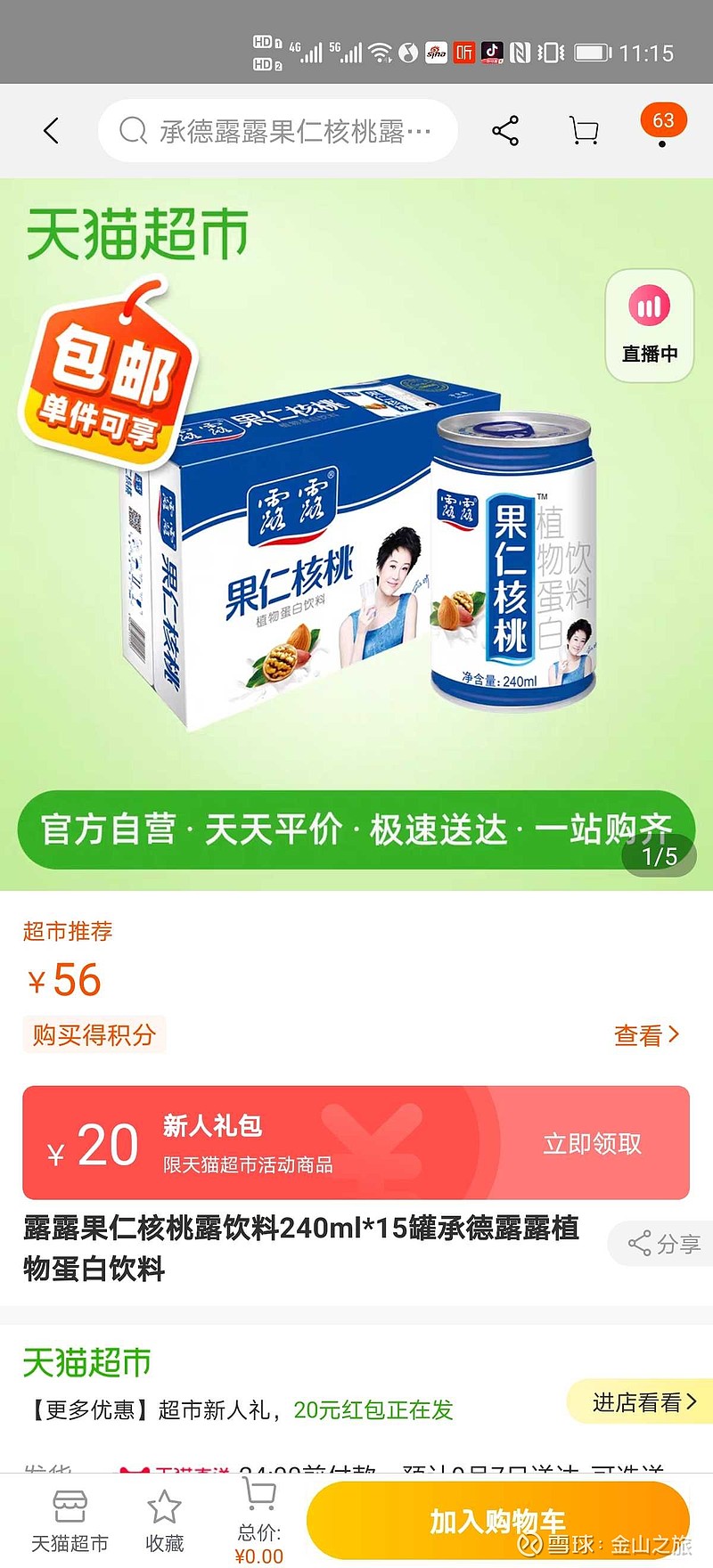Image resolution: width=713 pixels, height=1568 pixels.
Task: Open the share icon in top bar
Action: (x=504, y=130)
